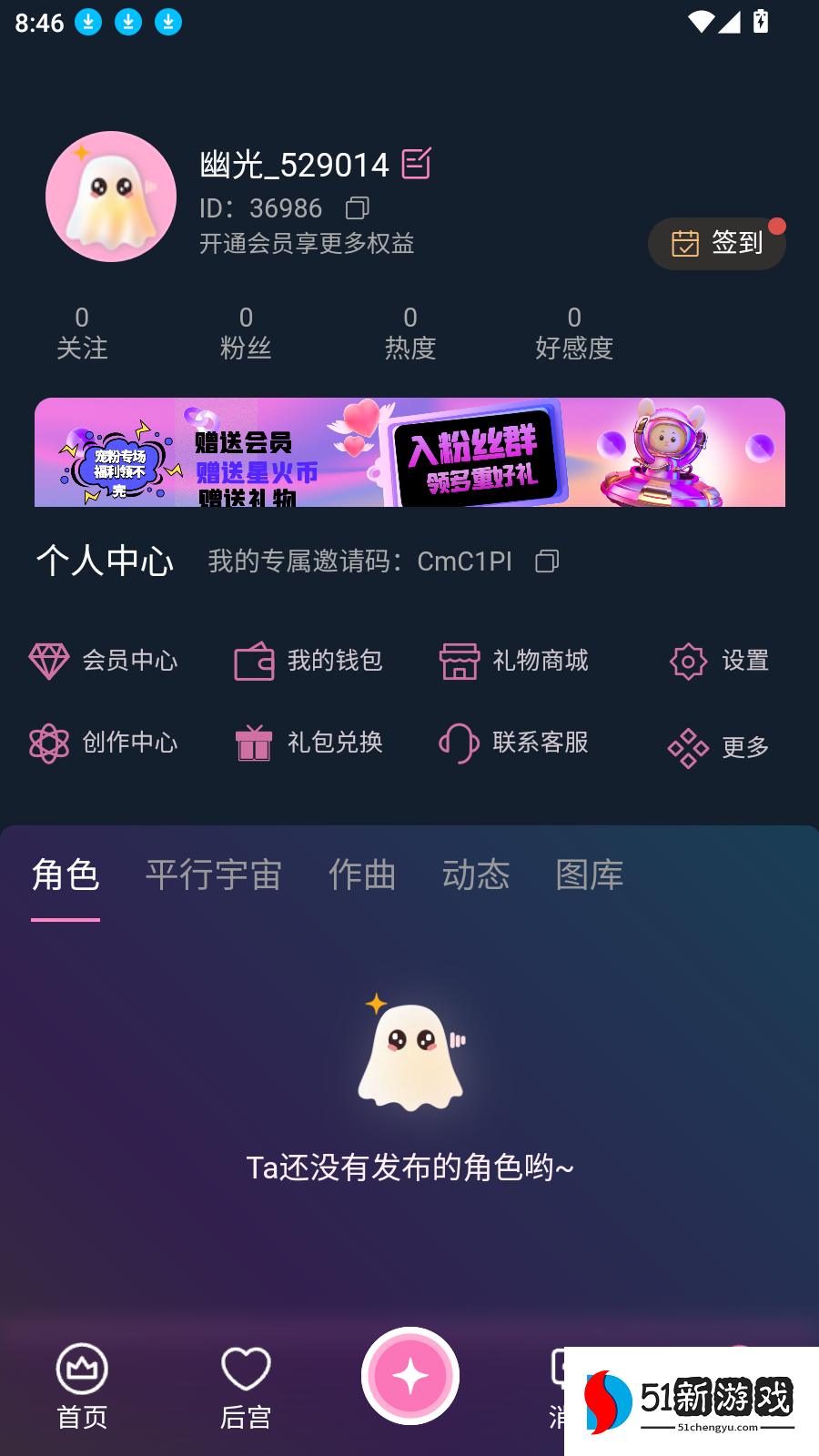Open 礼包兑换 gift pack redemption
819x1456 pixels.
pos(308,743)
